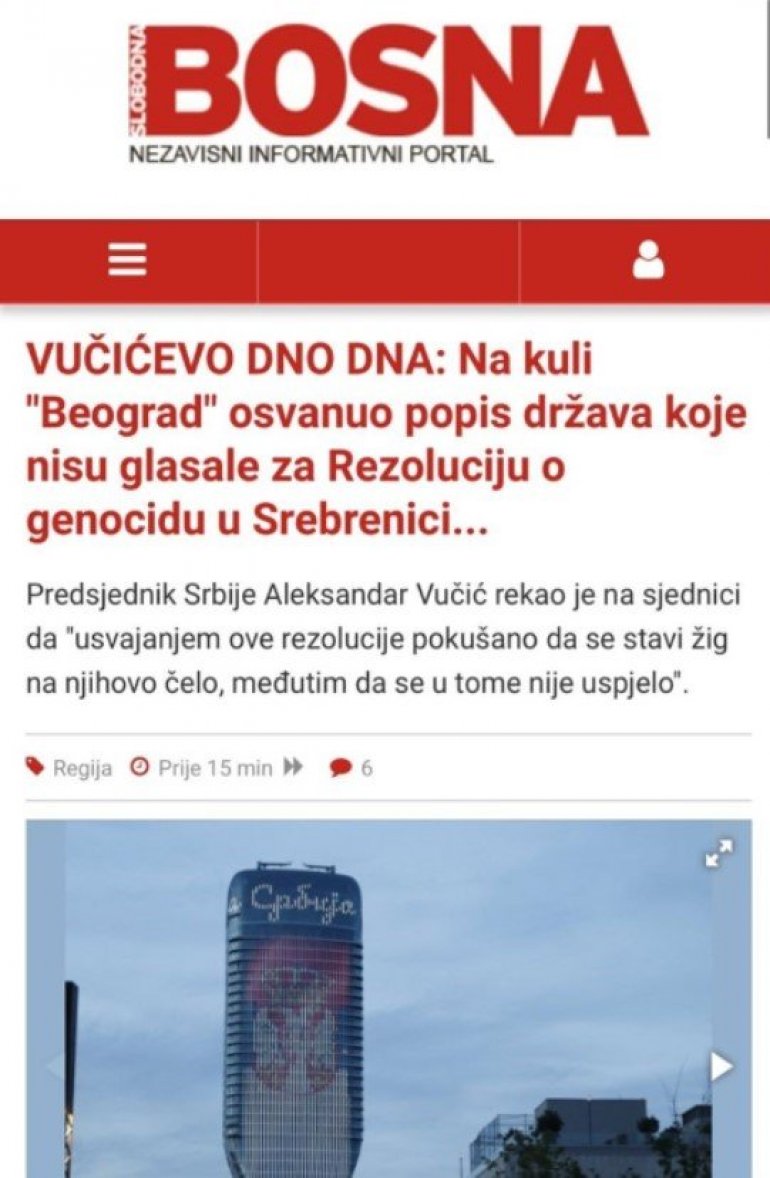Screen dimensions: 770x1178
Task: View the 6 comments
Action: pyautogui.click(x=352, y=768)
